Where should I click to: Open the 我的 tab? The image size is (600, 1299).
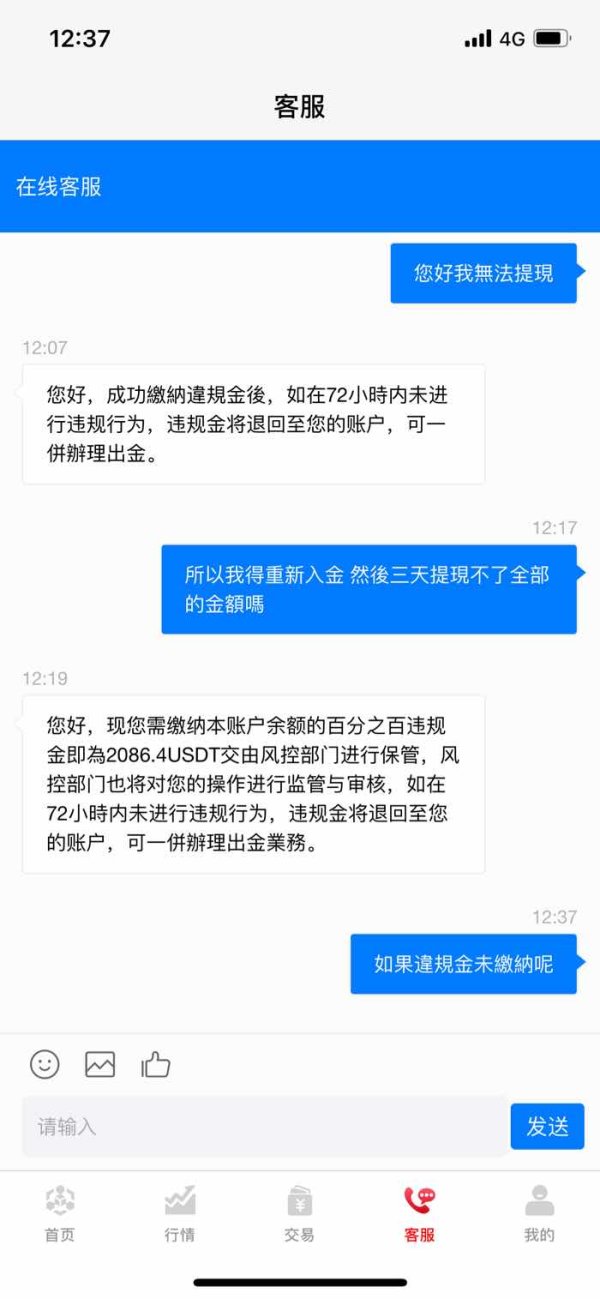(x=539, y=1213)
